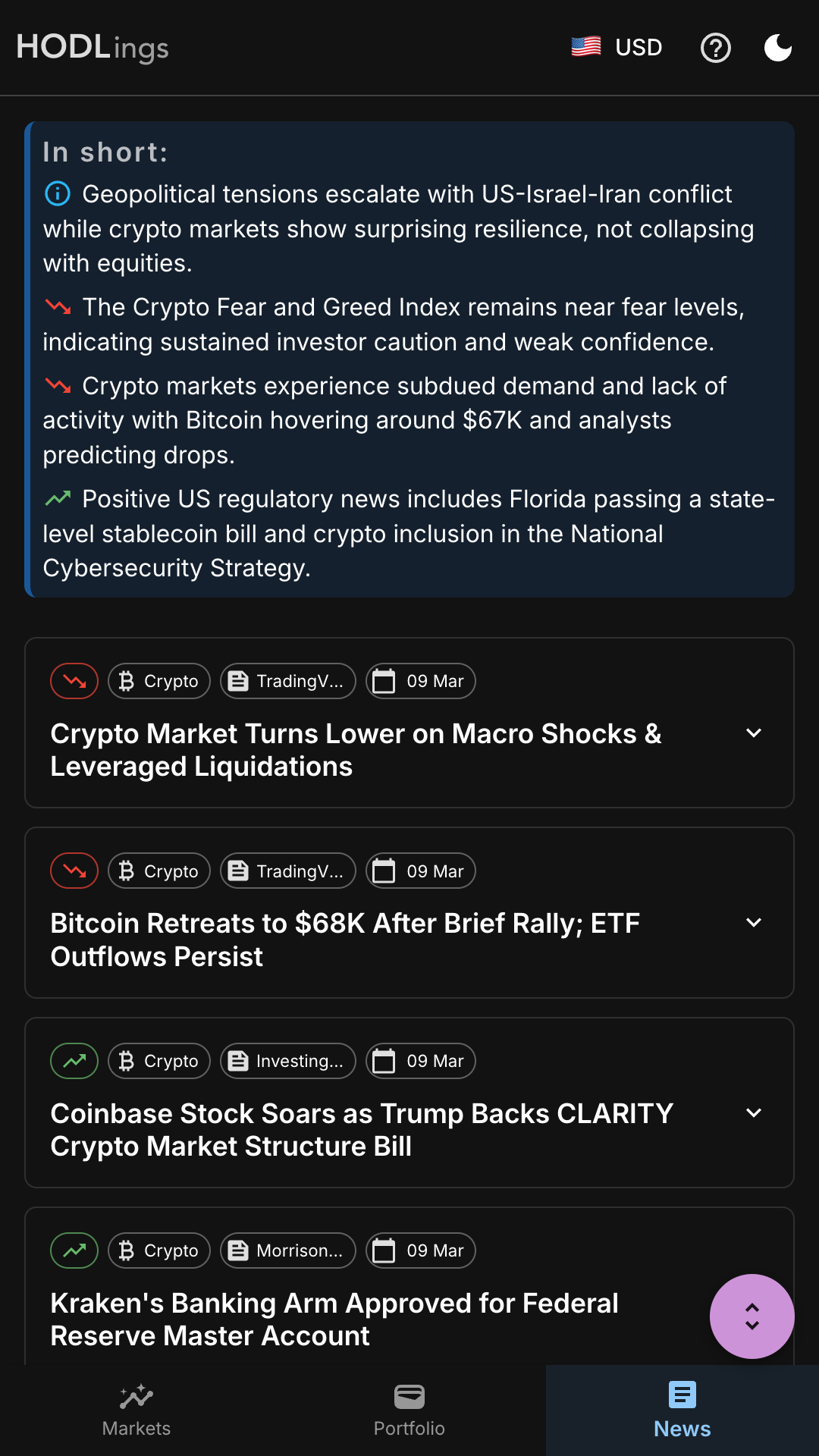Toggle the uptrend badge on the Kraken article
The image size is (819, 1456).
[74, 1250]
